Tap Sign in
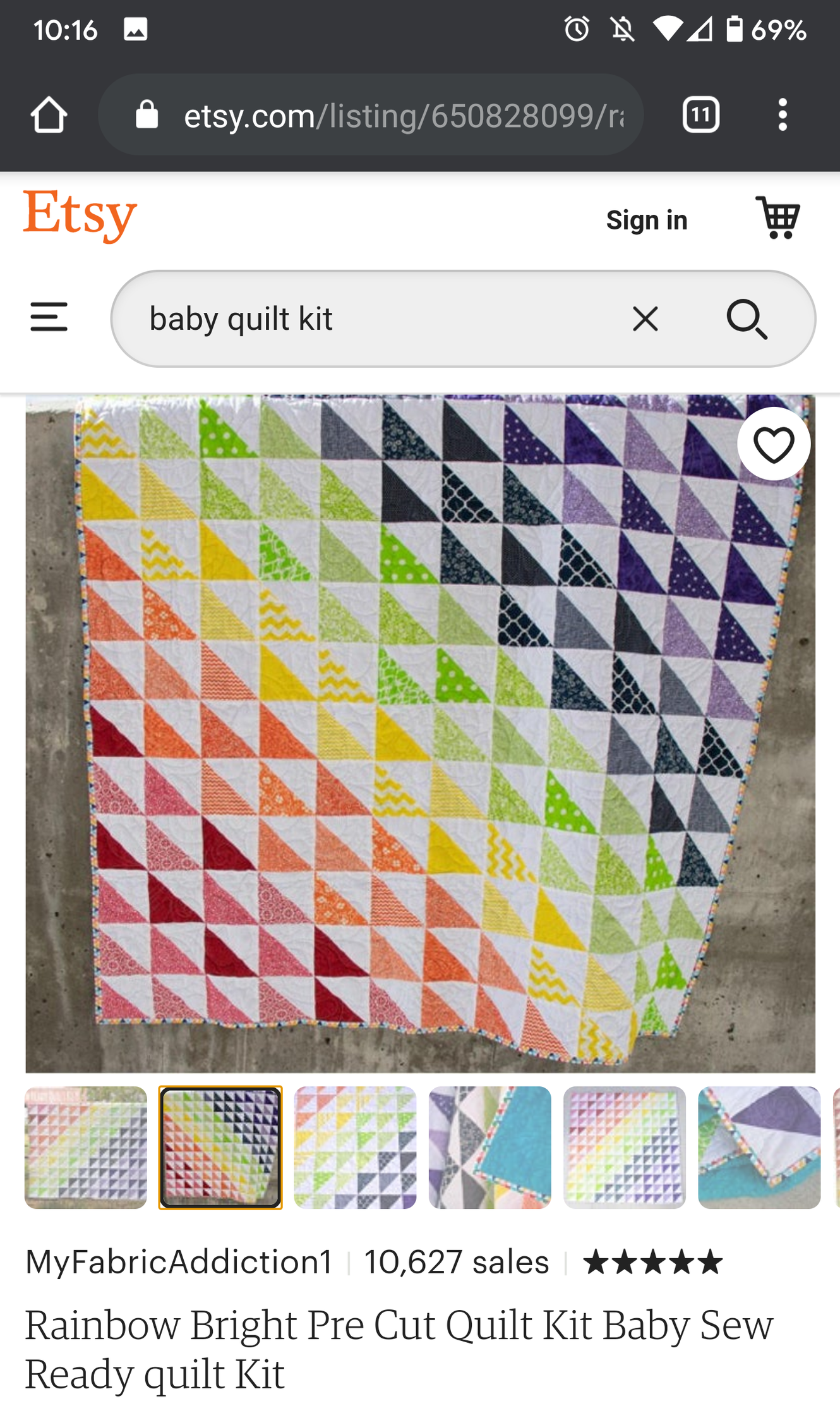 (x=646, y=220)
